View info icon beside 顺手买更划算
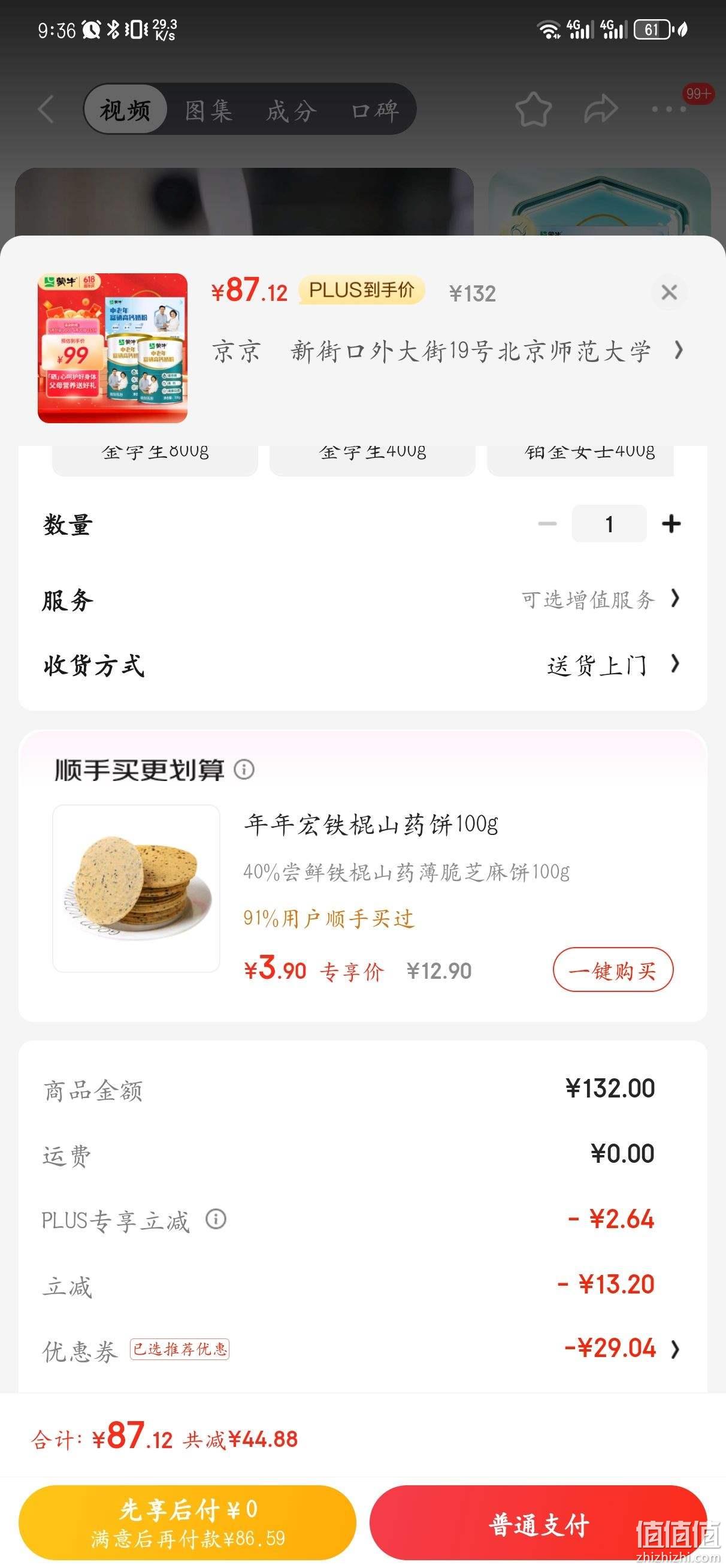 point(244,770)
